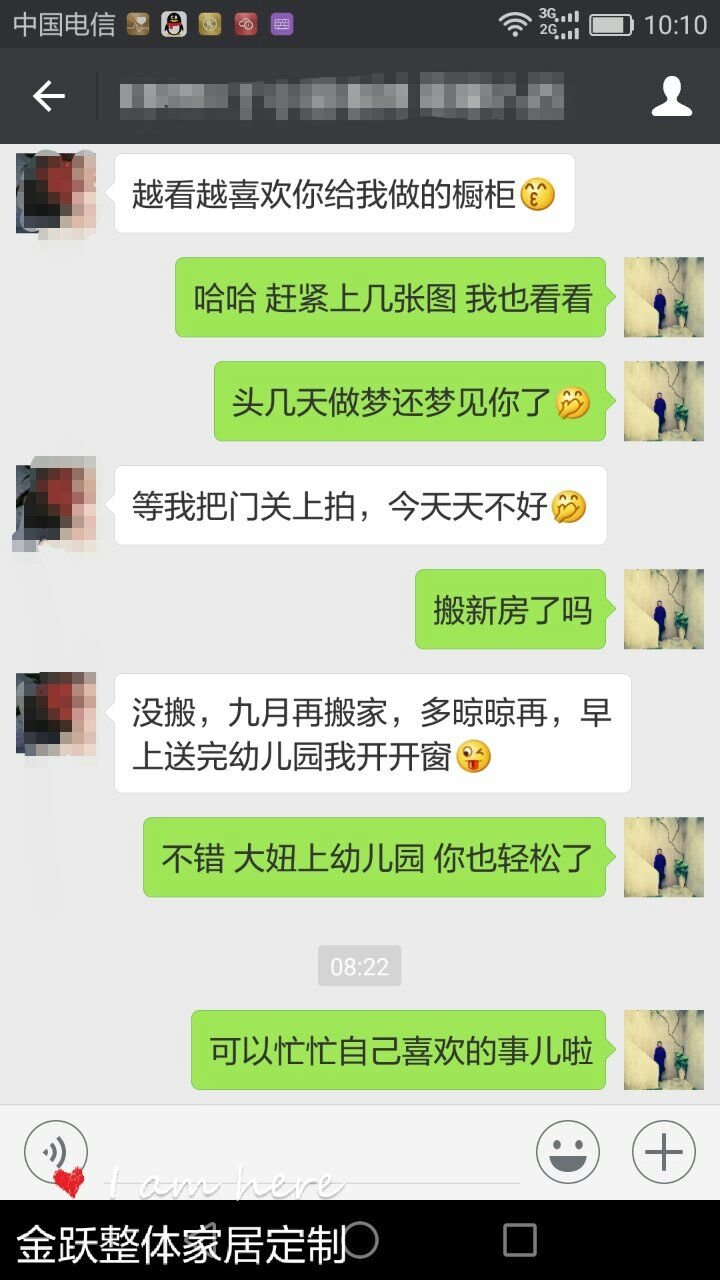Open the emoji picker
720x1280 pixels.
click(x=567, y=1152)
